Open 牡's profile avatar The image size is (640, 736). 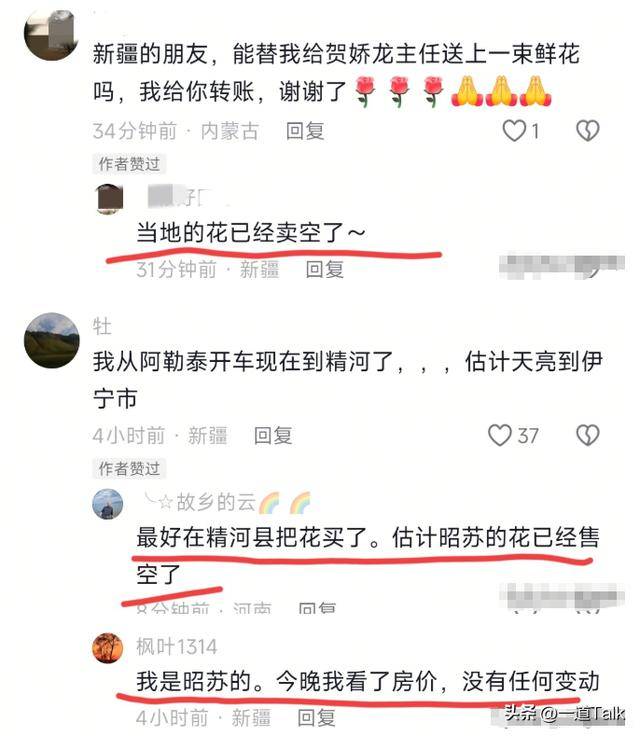click(x=51, y=340)
